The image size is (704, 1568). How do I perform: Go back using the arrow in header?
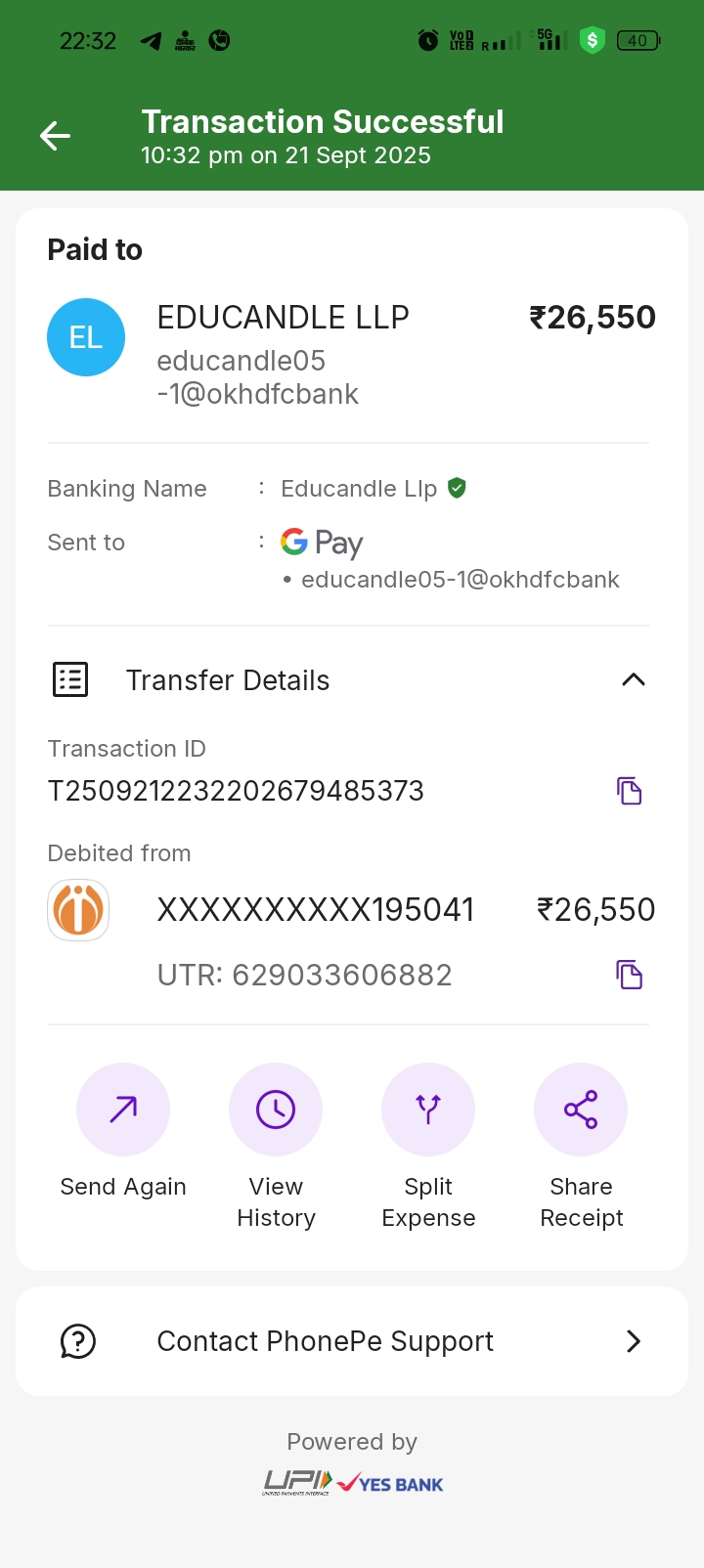[55, 136]
